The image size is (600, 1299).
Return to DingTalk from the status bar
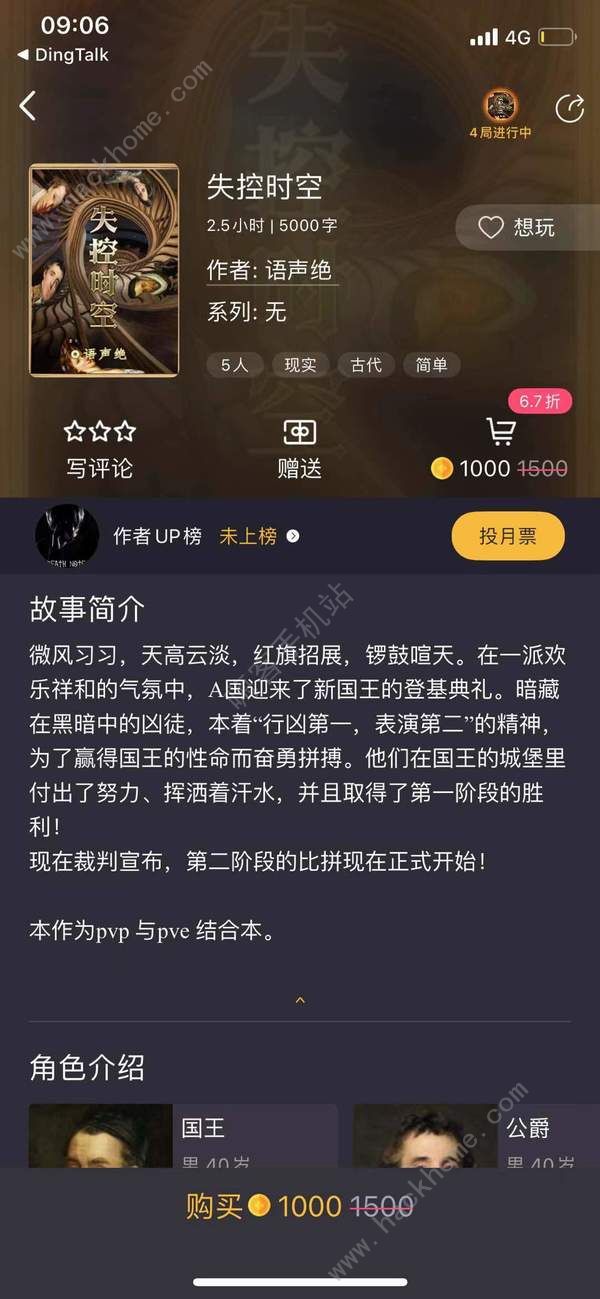click(64, 55)
